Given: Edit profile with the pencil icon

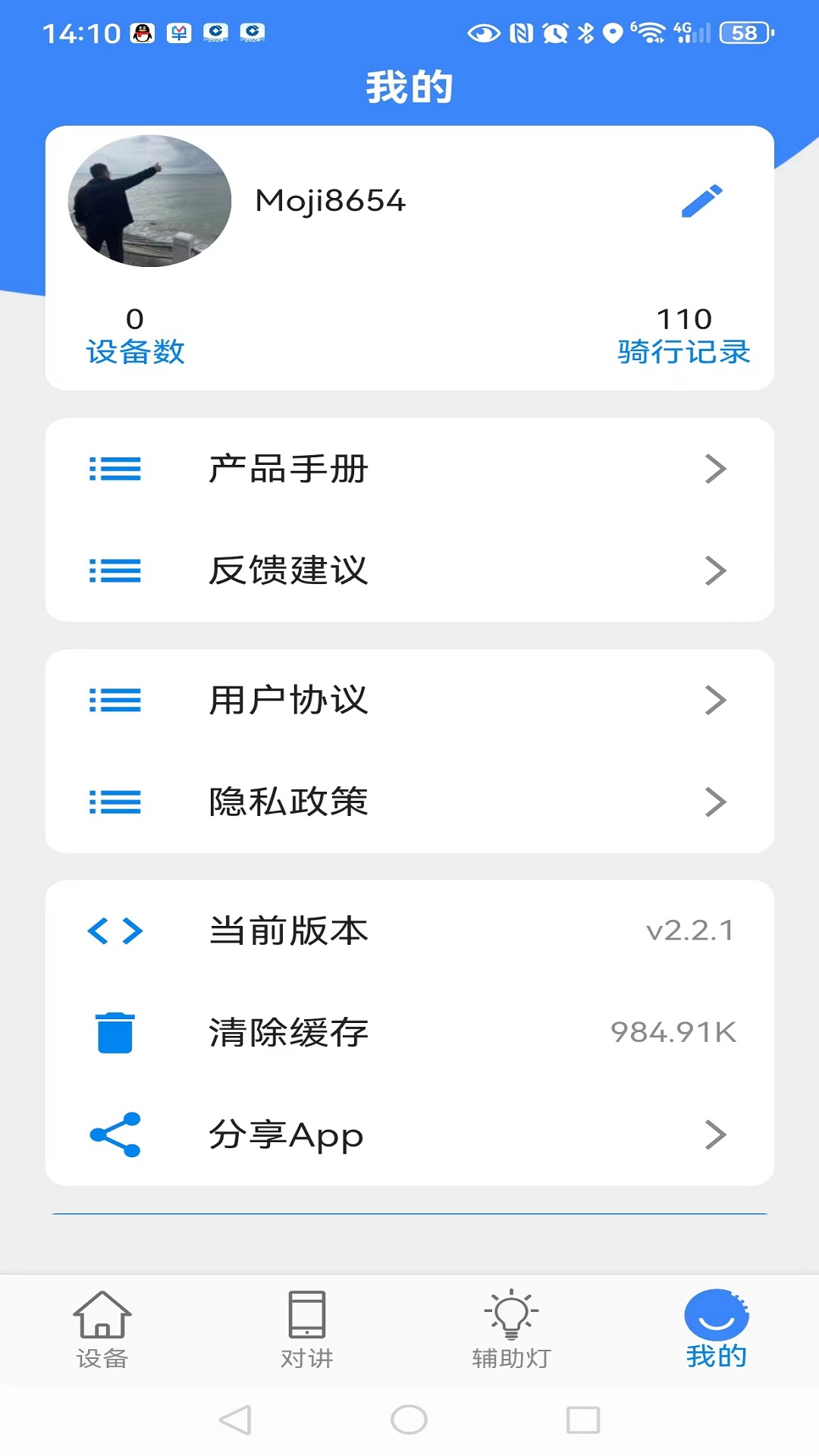Looking at the screenshot, I should click(701, 201).
